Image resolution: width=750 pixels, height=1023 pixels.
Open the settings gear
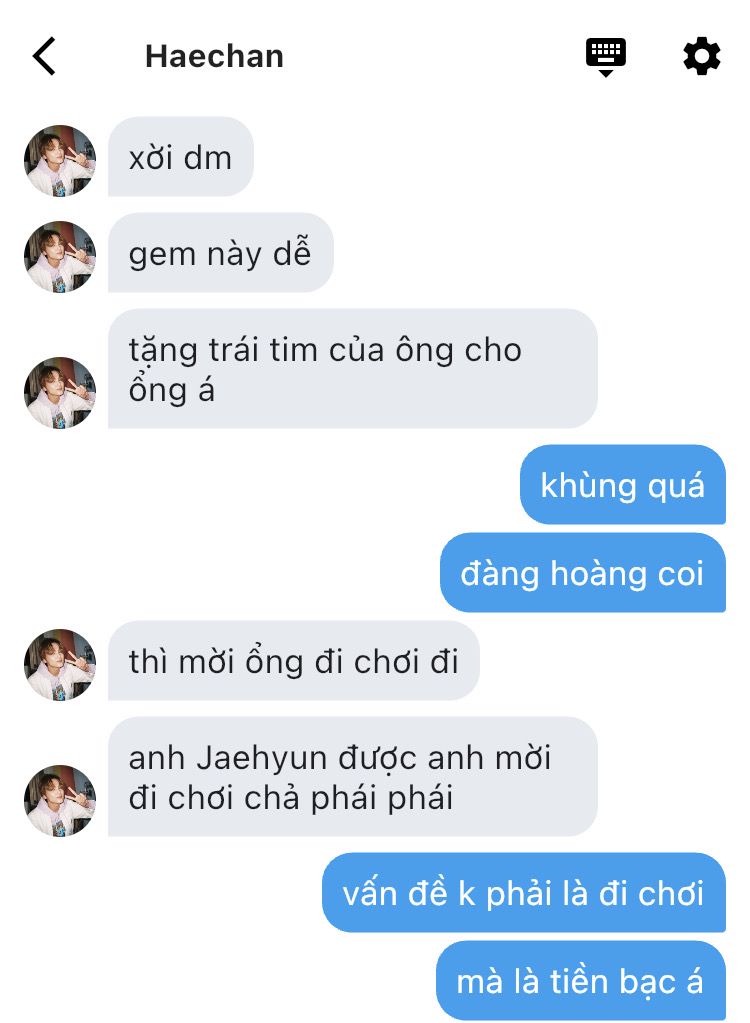coord(701,56)
